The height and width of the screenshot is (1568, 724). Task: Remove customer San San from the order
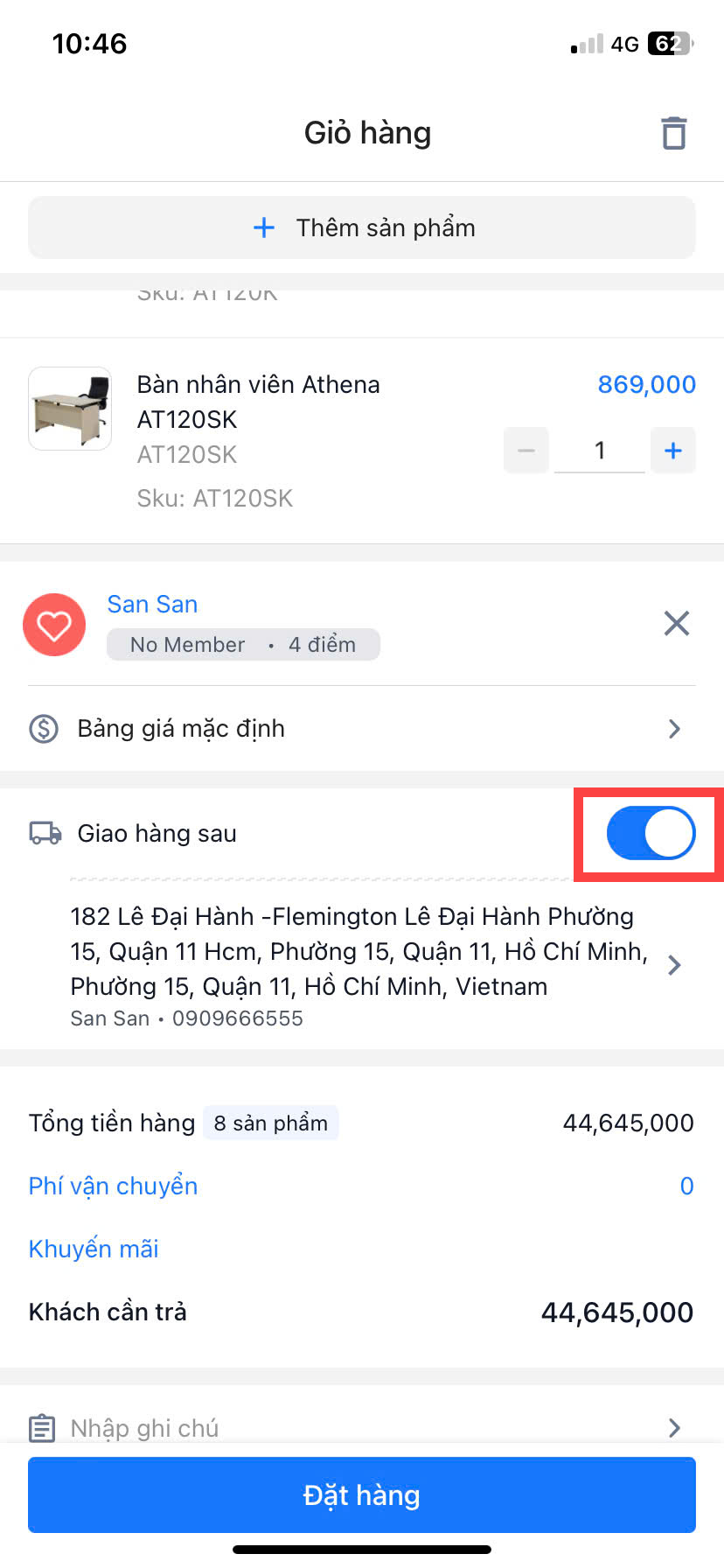[x=676, y=624]
